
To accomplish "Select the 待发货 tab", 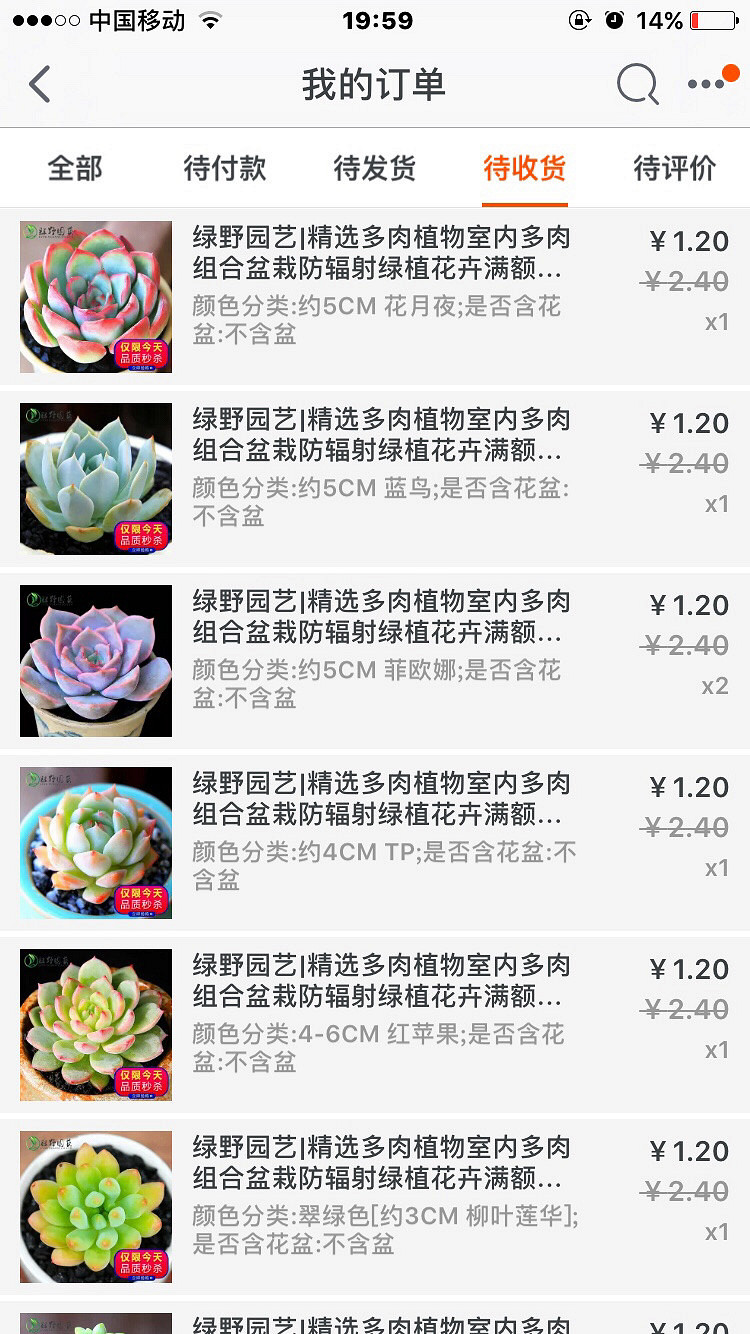I will [x=375, y=168].
